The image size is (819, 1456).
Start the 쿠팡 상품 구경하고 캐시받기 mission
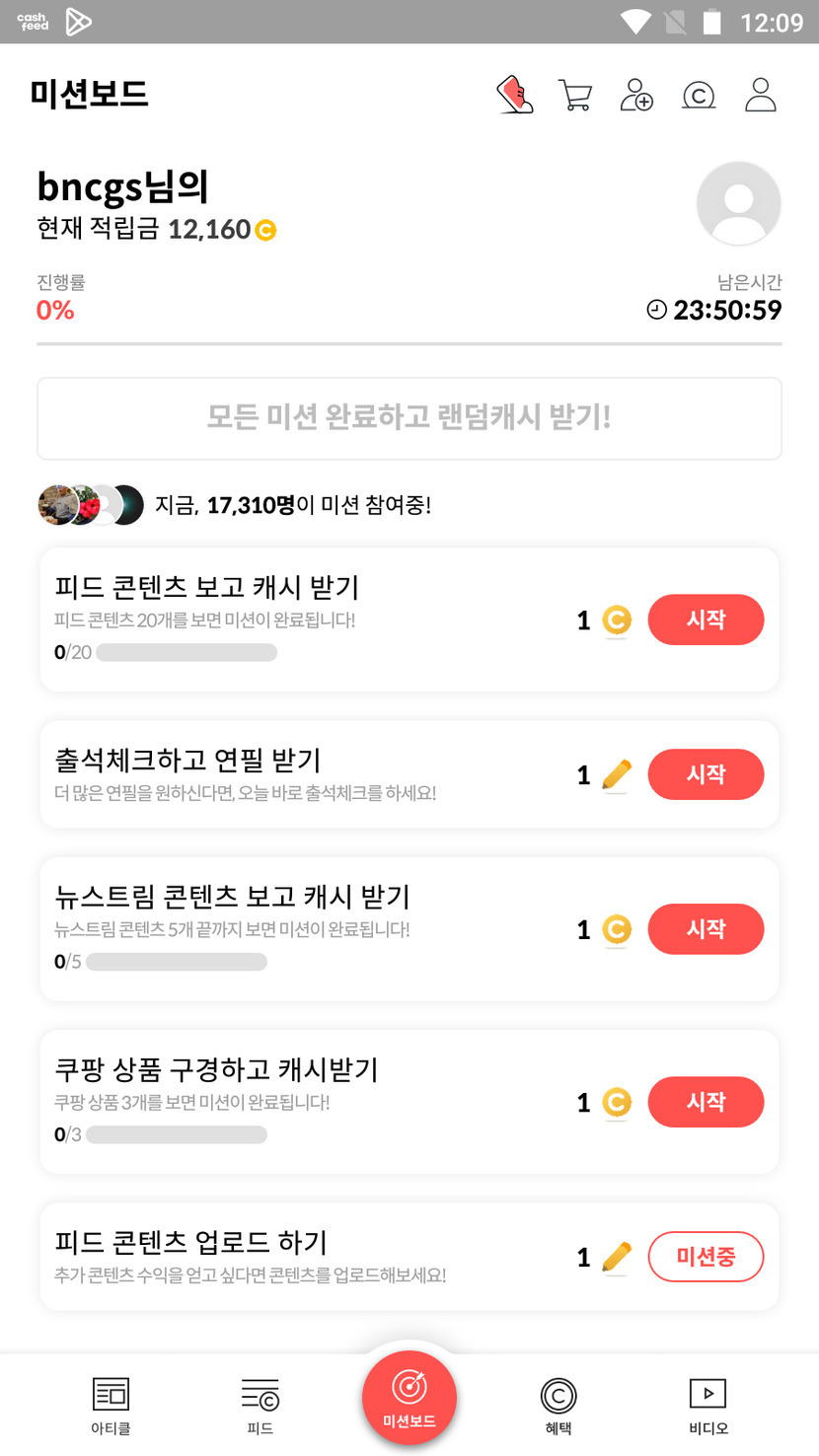point(706,1102)
